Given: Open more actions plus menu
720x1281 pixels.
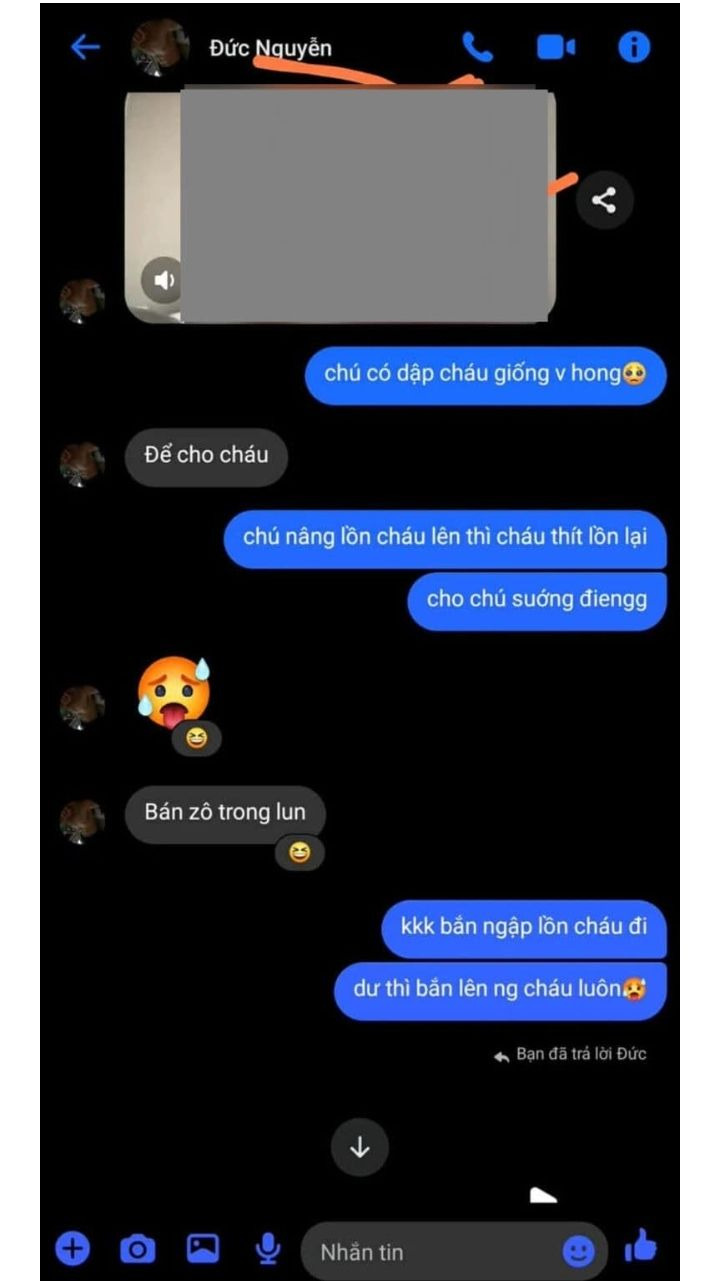Looking at the screenshot, I should click(72, 1248).
